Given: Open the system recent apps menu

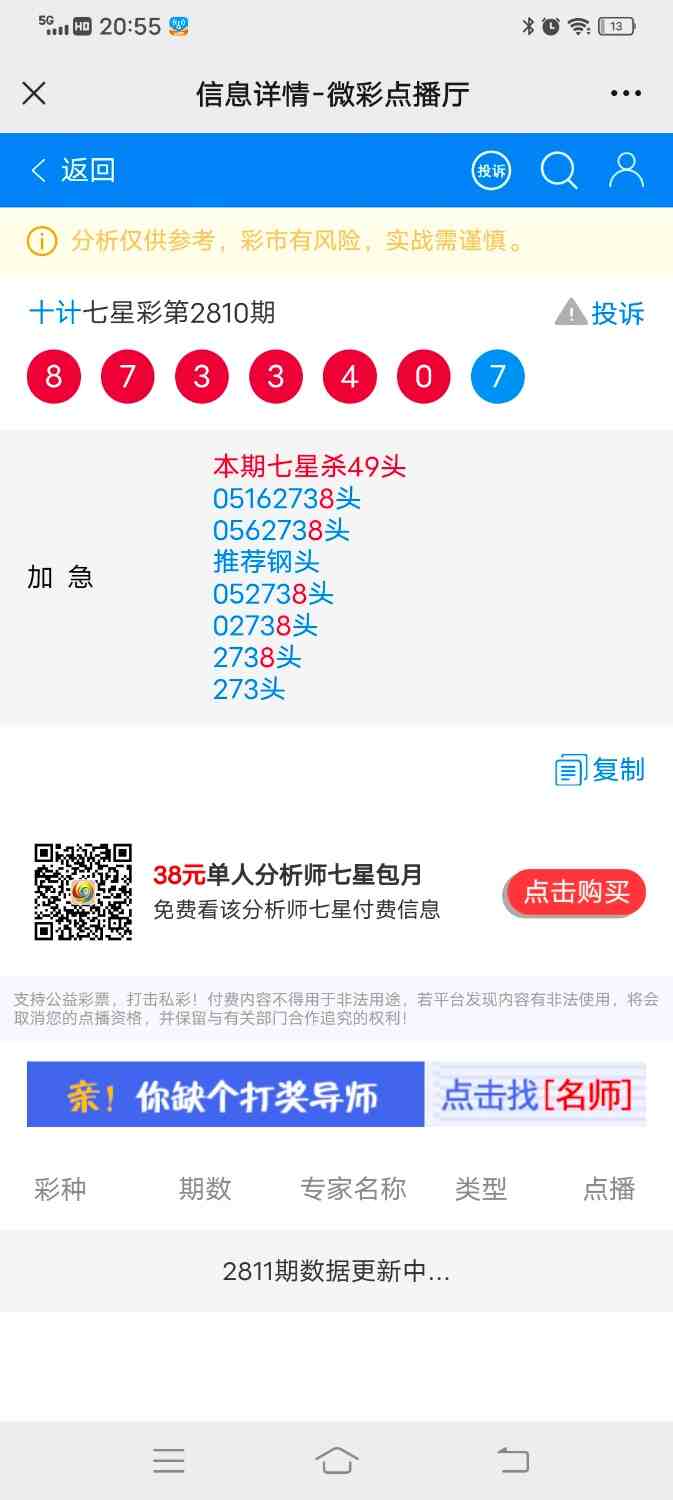Looking at the screenshot, I should (169, 1461).
